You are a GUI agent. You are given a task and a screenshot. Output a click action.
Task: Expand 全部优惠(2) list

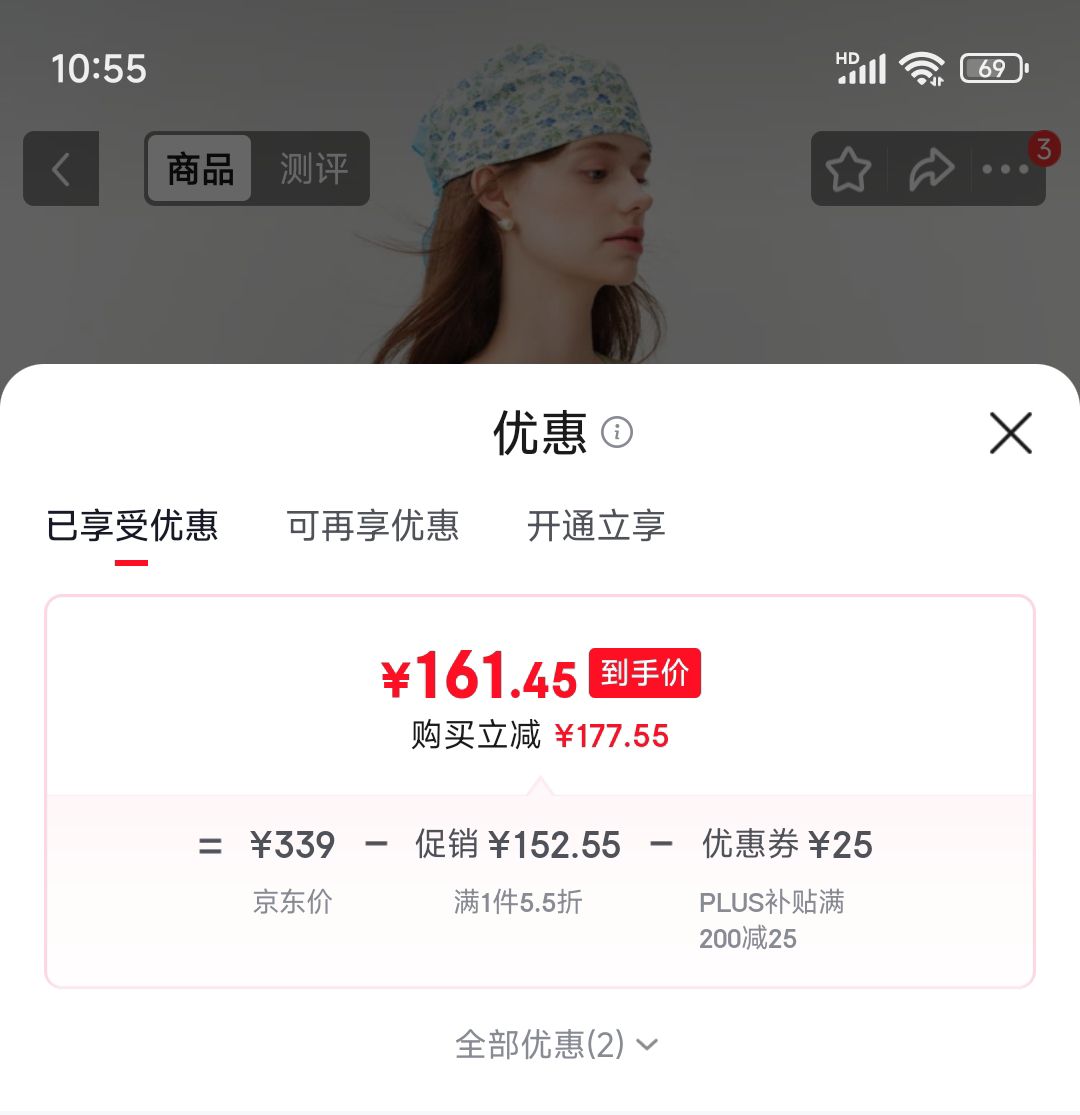[556, 1045]
